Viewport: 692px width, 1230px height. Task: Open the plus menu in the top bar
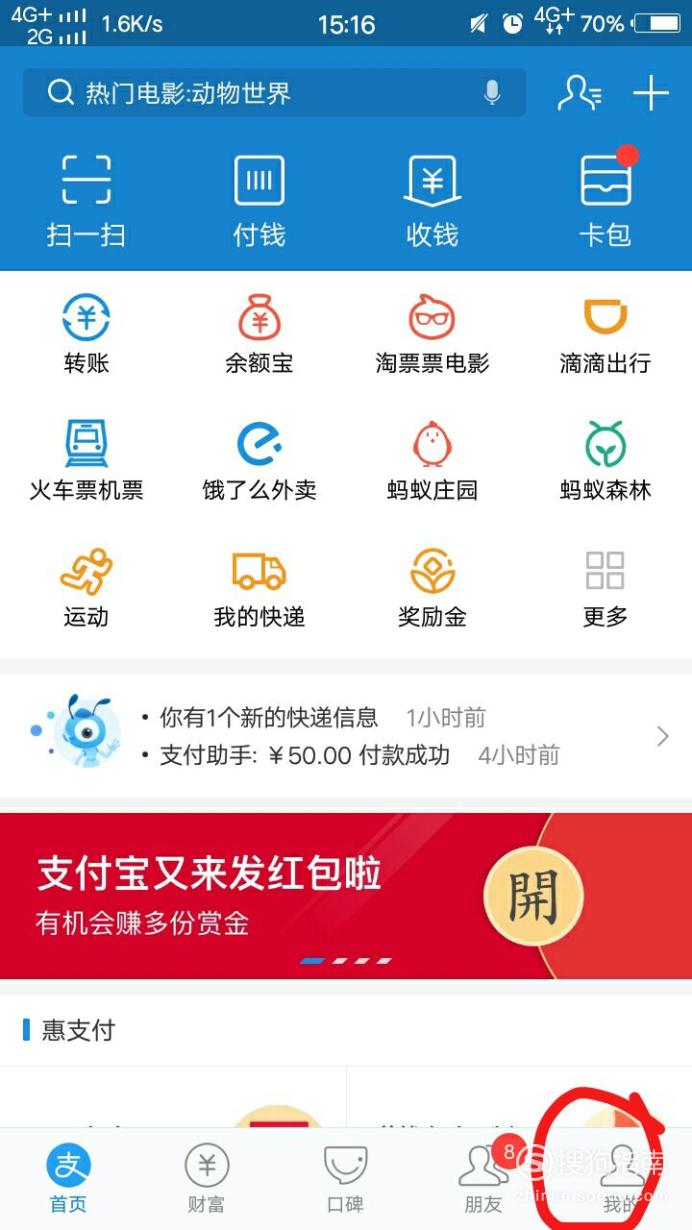click(x=650, y=93)
